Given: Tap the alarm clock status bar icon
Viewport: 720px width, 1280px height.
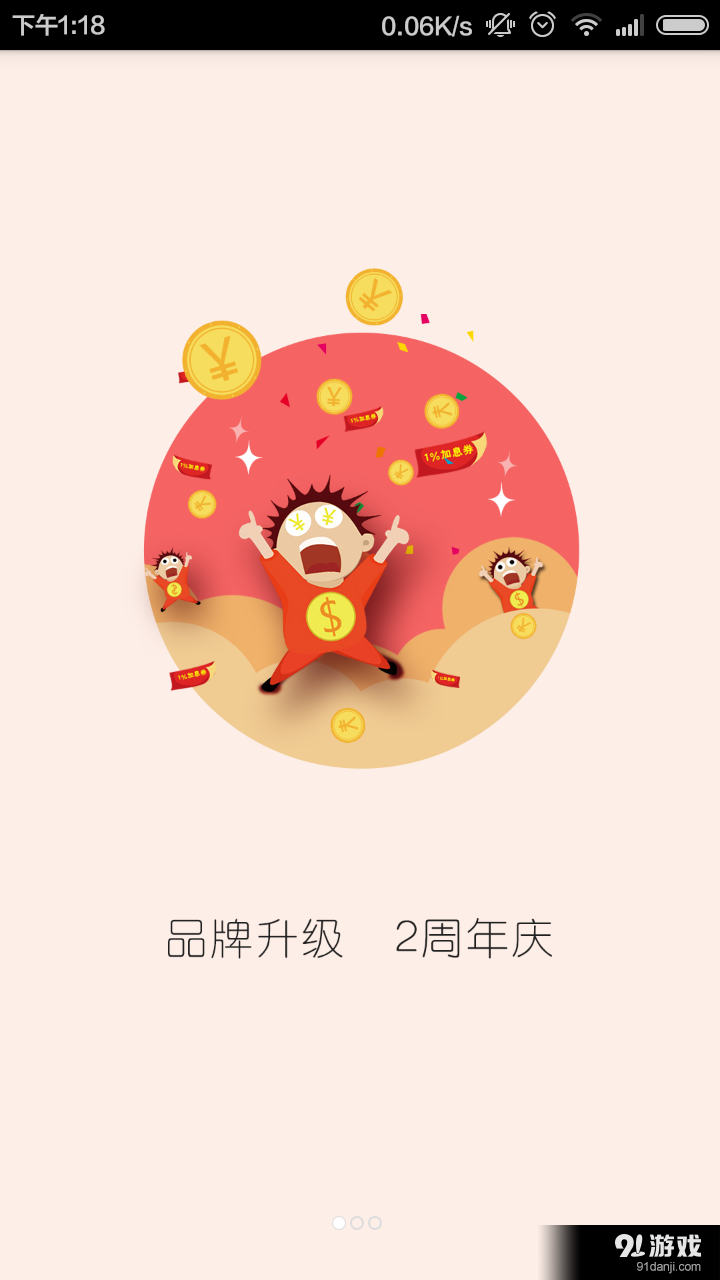Looking at the screenshot, I should [541, 25].
